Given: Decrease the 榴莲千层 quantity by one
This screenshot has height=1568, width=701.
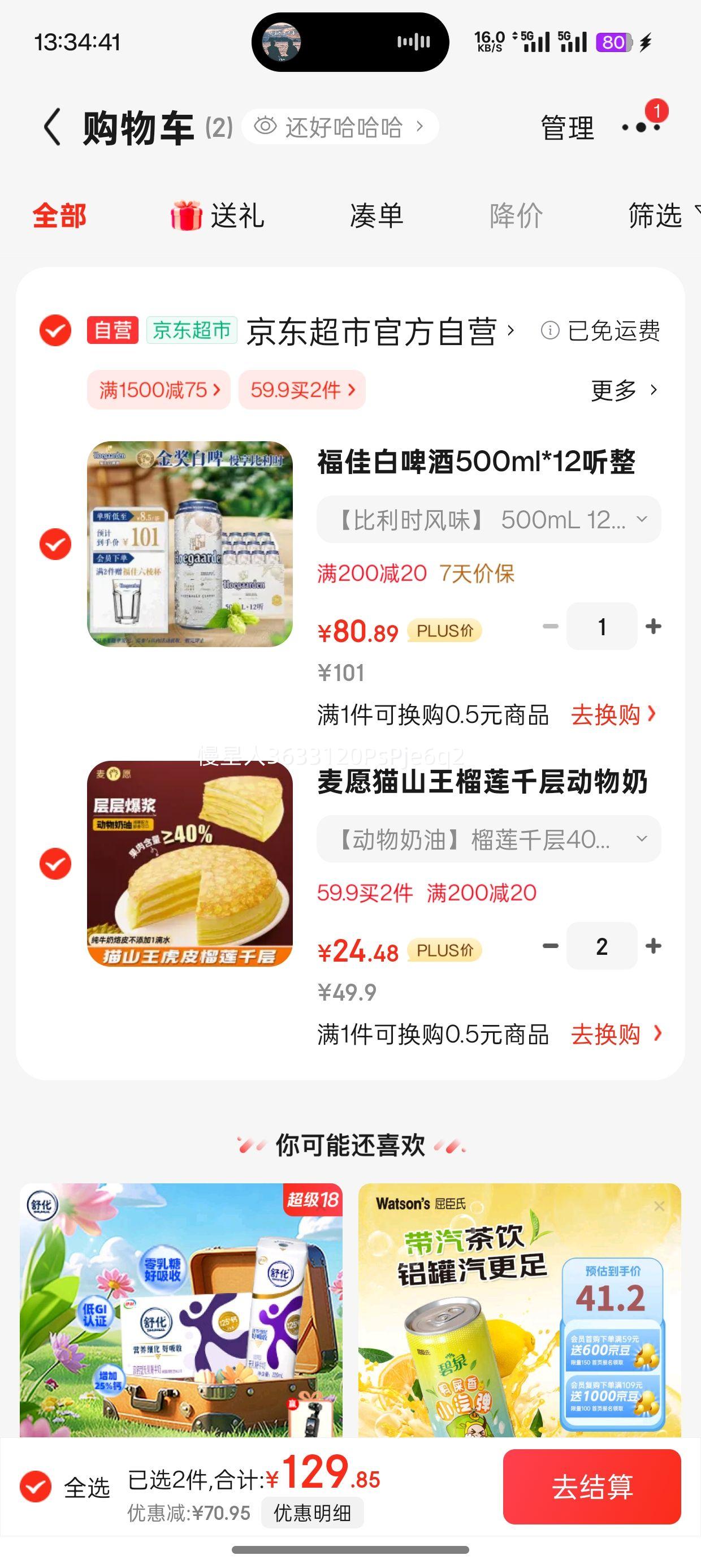Looking at the screenshot, I should 550,946.
